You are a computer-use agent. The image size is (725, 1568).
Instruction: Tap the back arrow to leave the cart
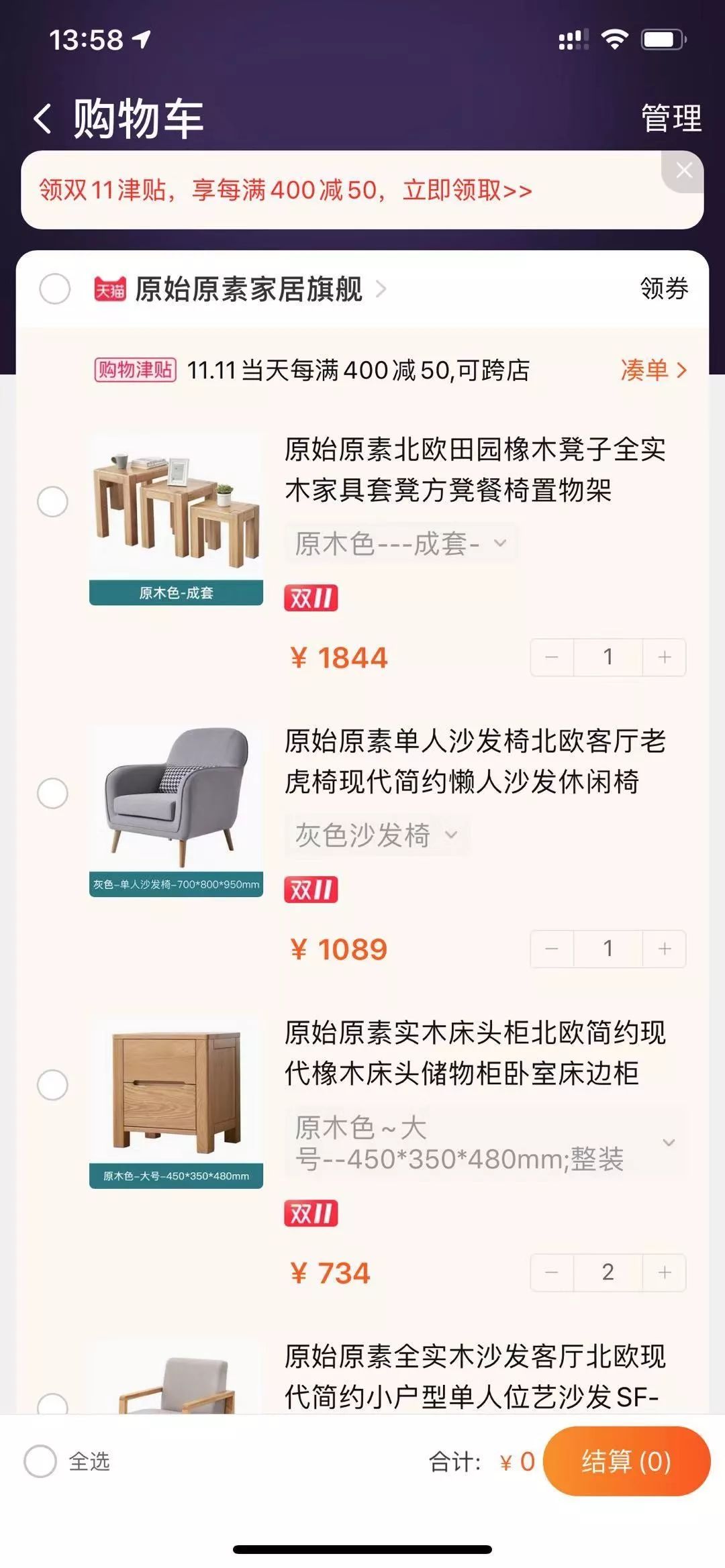(43, 117)
